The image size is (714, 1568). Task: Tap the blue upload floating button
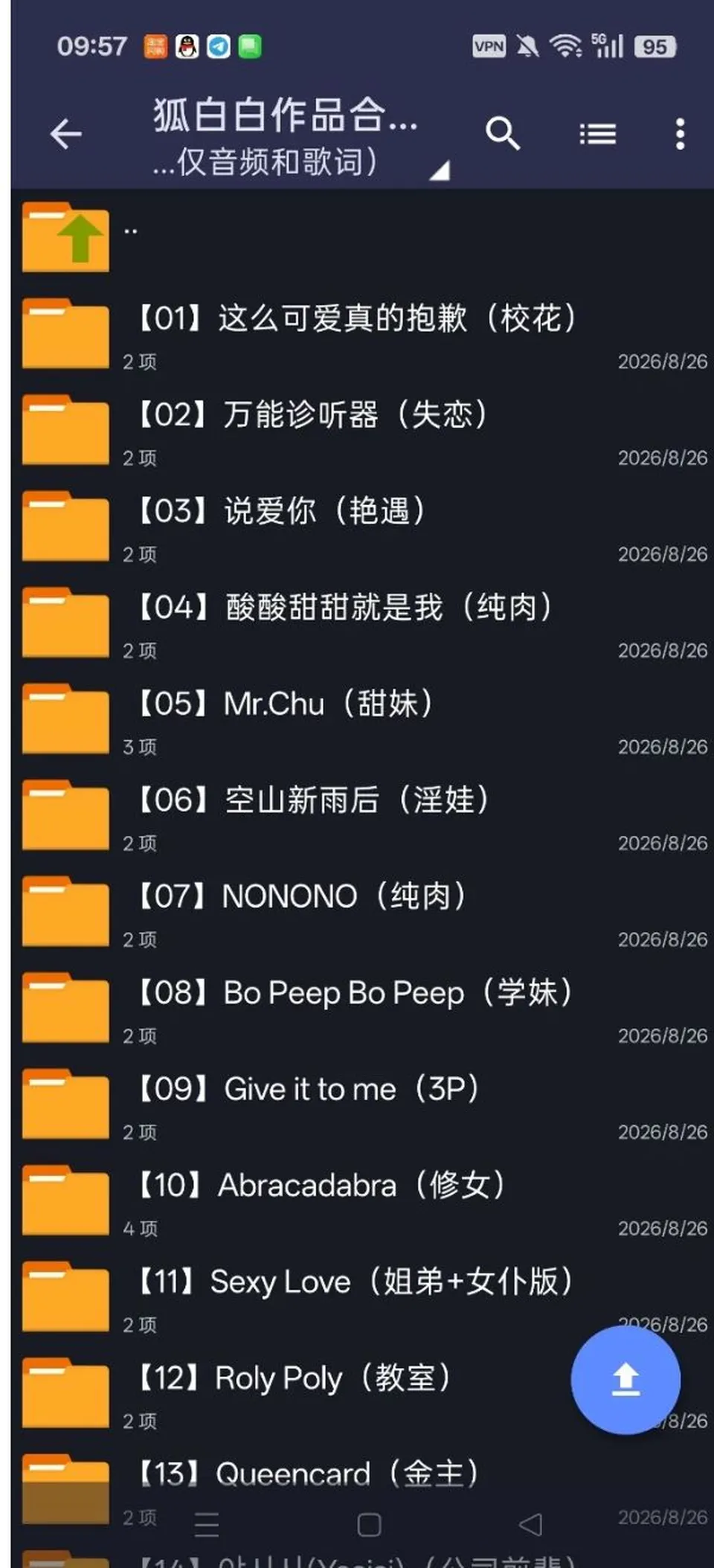point(625,1380)
